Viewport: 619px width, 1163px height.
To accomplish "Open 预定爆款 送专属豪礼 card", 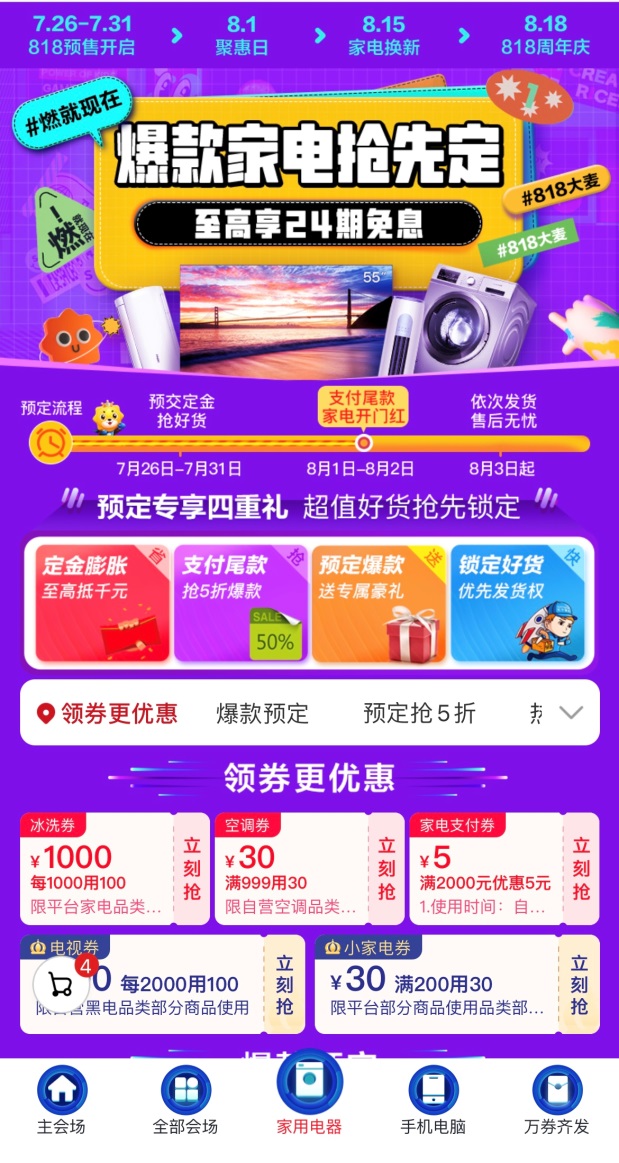I will click(x=378, y=603).
